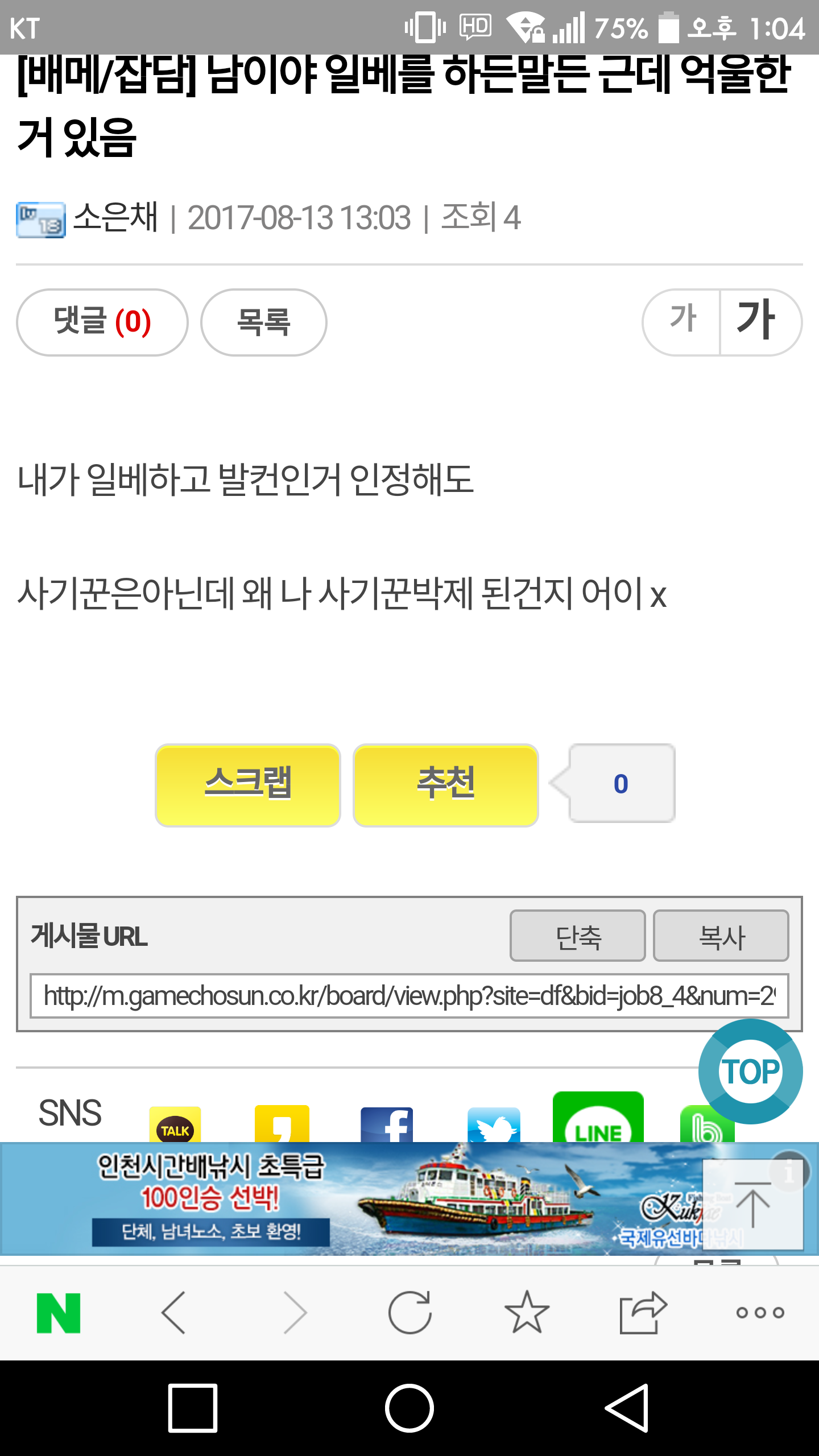Select the 게시물 URL text field
Screen dimensions: 819x1456
pos(409,996)
